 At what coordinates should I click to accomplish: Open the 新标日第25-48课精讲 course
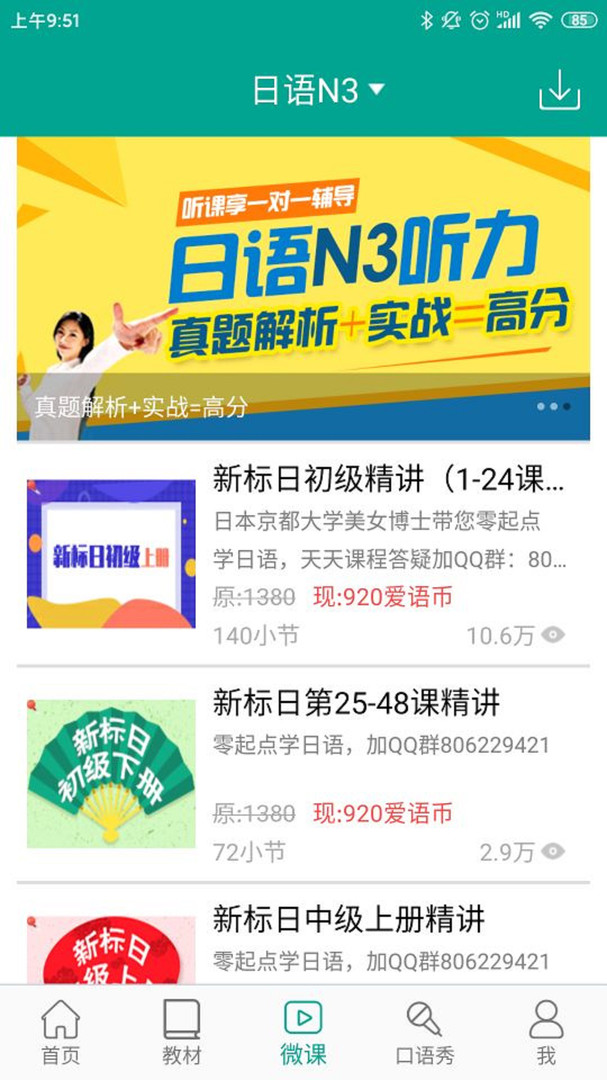[303, 774]
